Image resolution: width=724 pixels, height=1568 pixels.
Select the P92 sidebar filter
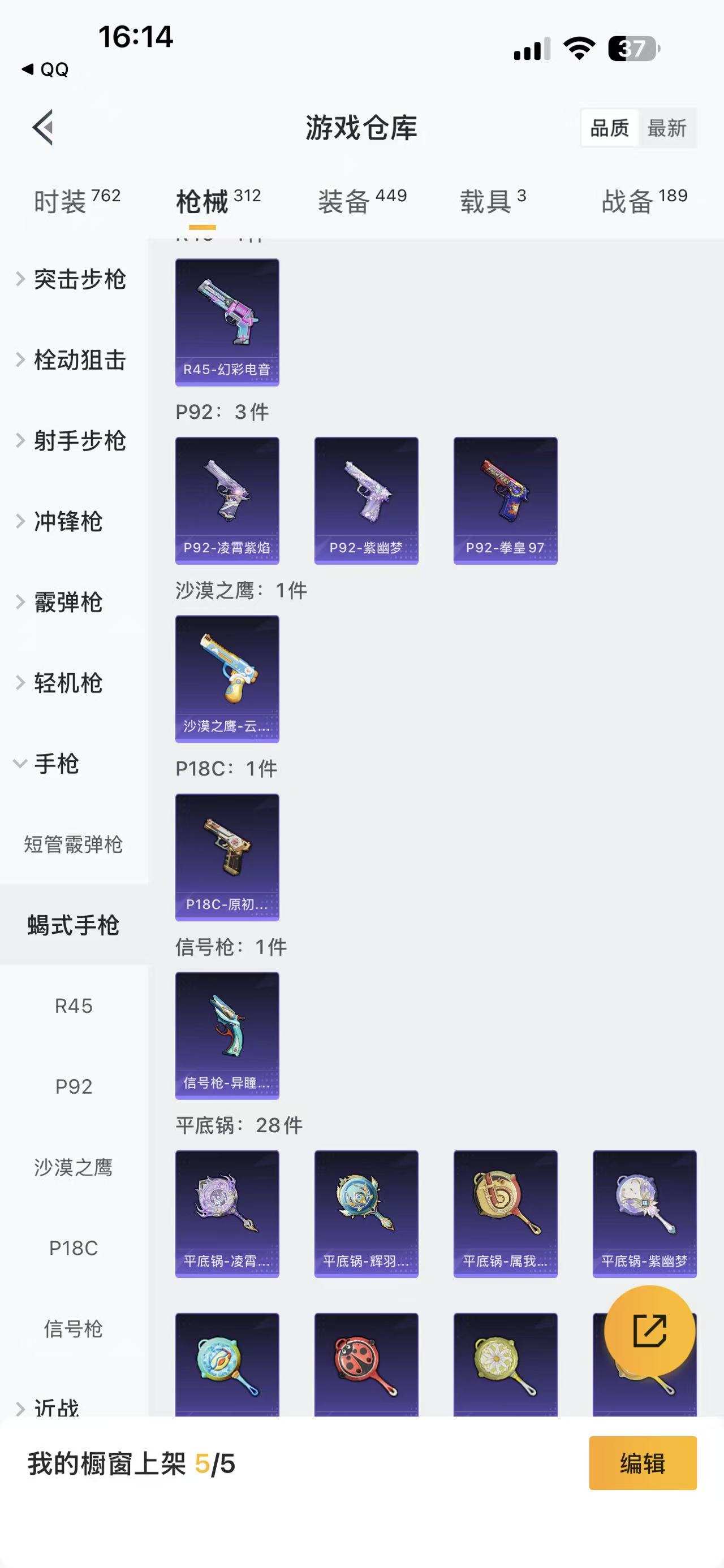tap(74, 1086)
